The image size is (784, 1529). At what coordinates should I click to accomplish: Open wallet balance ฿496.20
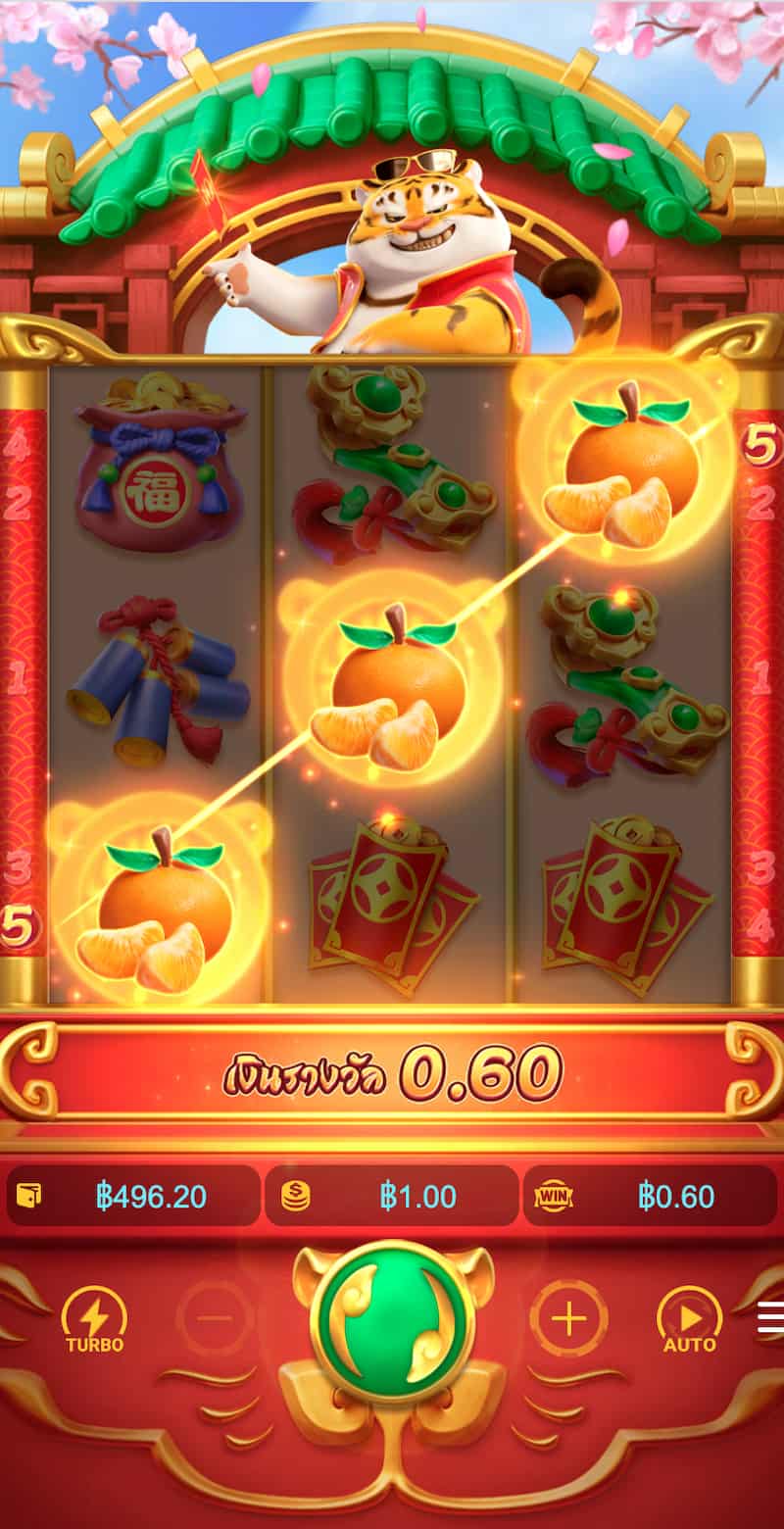pyautogui.click(x=134, y=1196)
